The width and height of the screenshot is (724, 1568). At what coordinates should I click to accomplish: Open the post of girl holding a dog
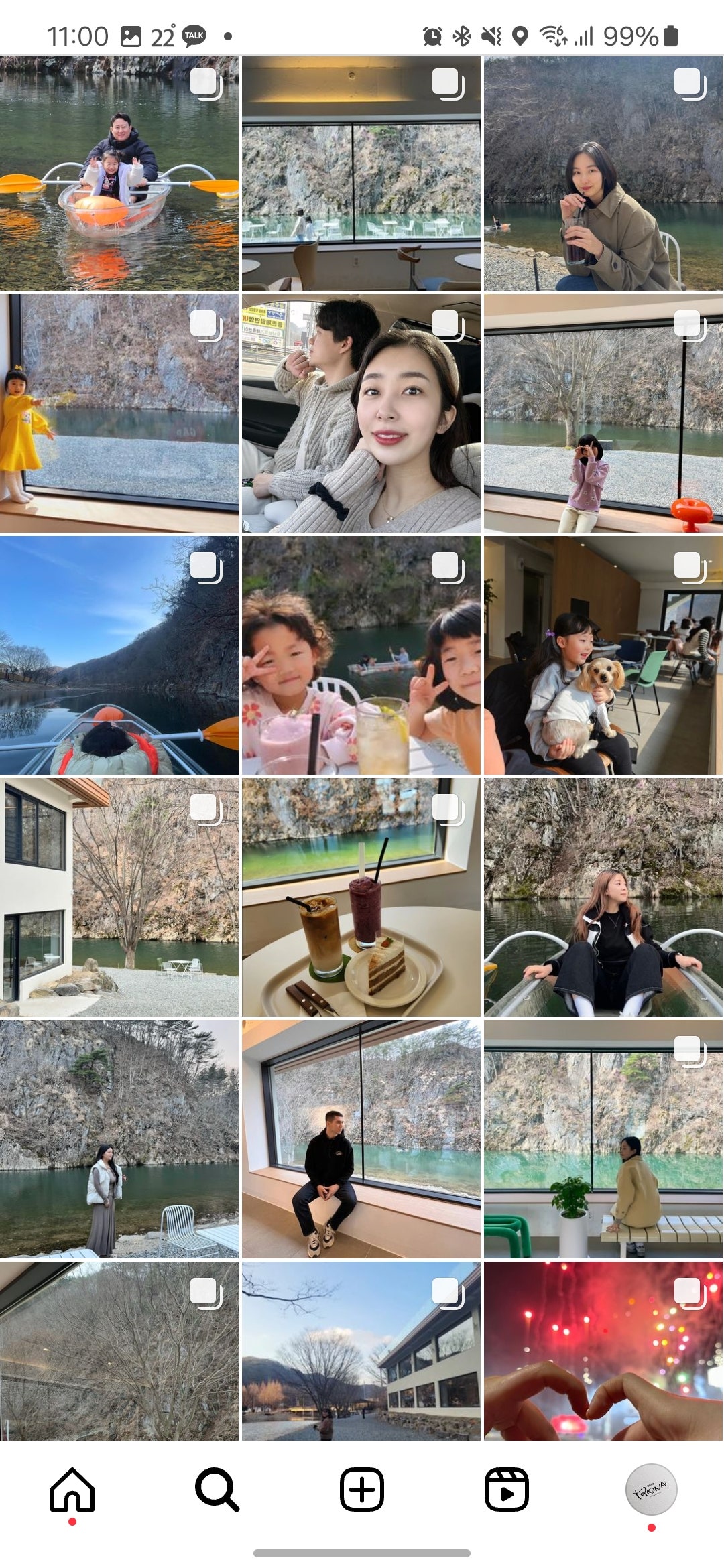point(603,655)
